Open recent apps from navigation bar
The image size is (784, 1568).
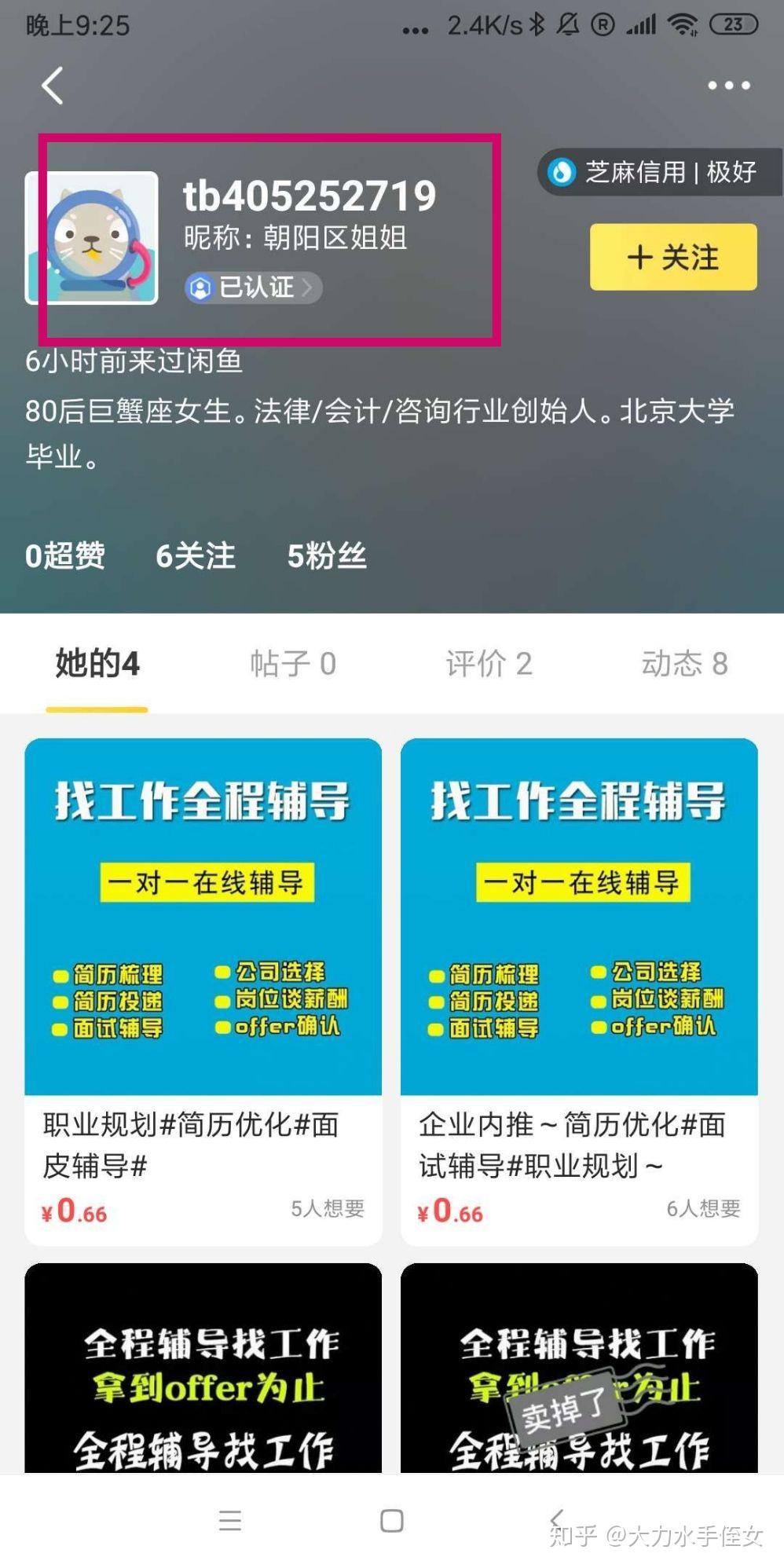click(x=230, y=1521)
